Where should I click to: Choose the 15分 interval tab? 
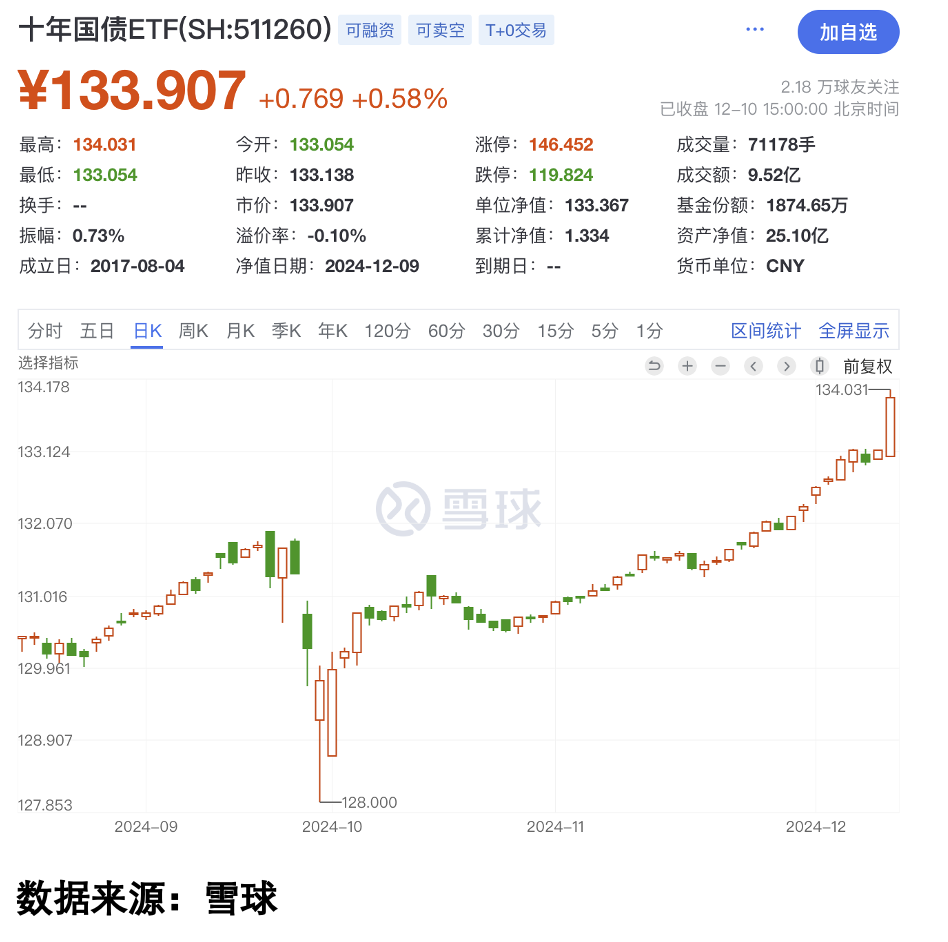pyautogui.click(x=554, y=331)
